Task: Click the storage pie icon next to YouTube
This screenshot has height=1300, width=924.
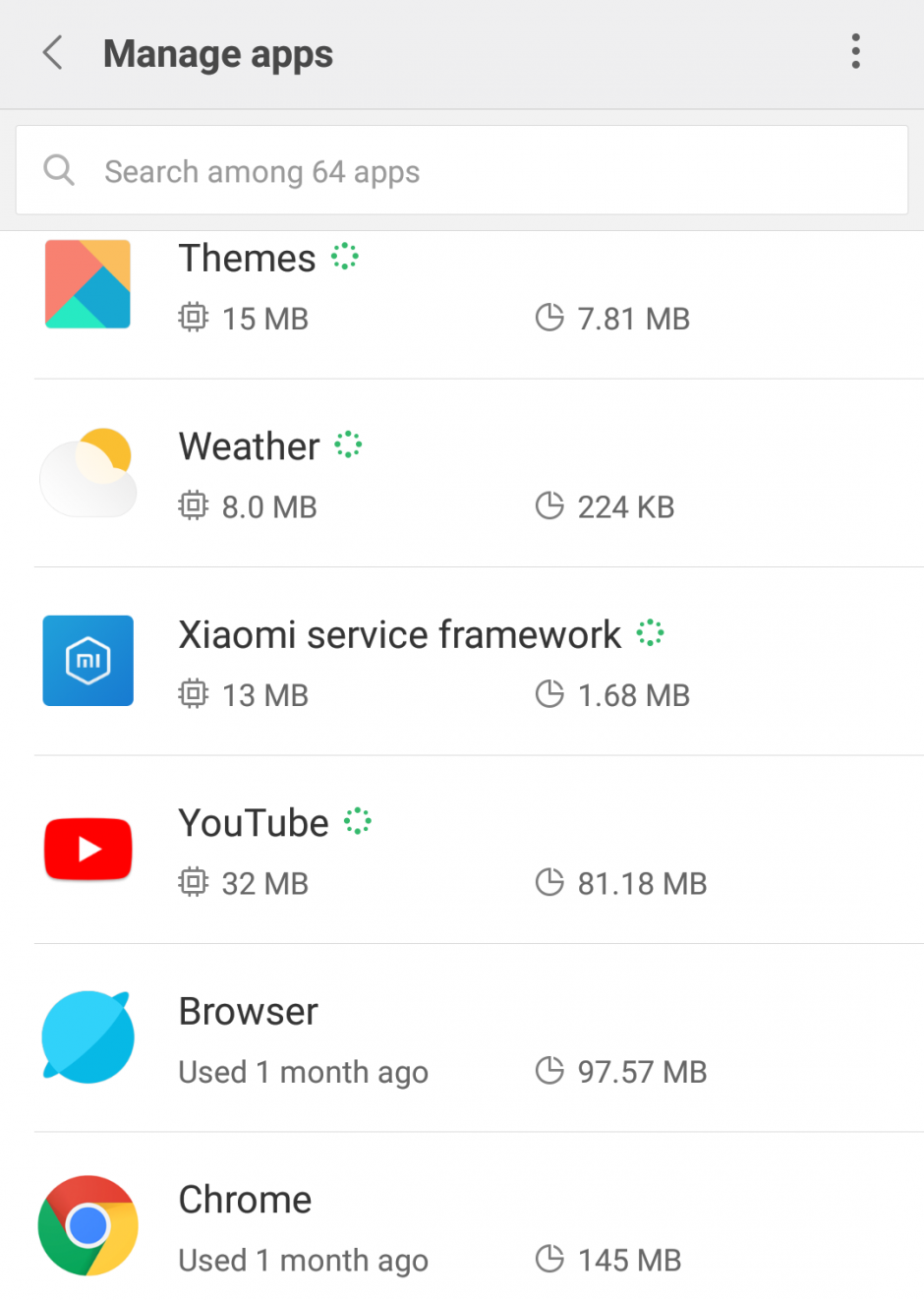Action: pos(549,882)
